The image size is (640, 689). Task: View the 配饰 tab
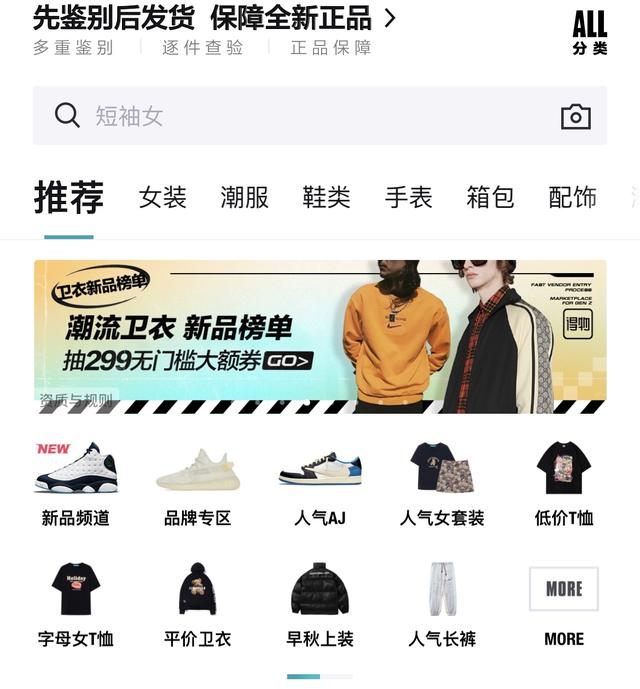[x=572, y=197]
